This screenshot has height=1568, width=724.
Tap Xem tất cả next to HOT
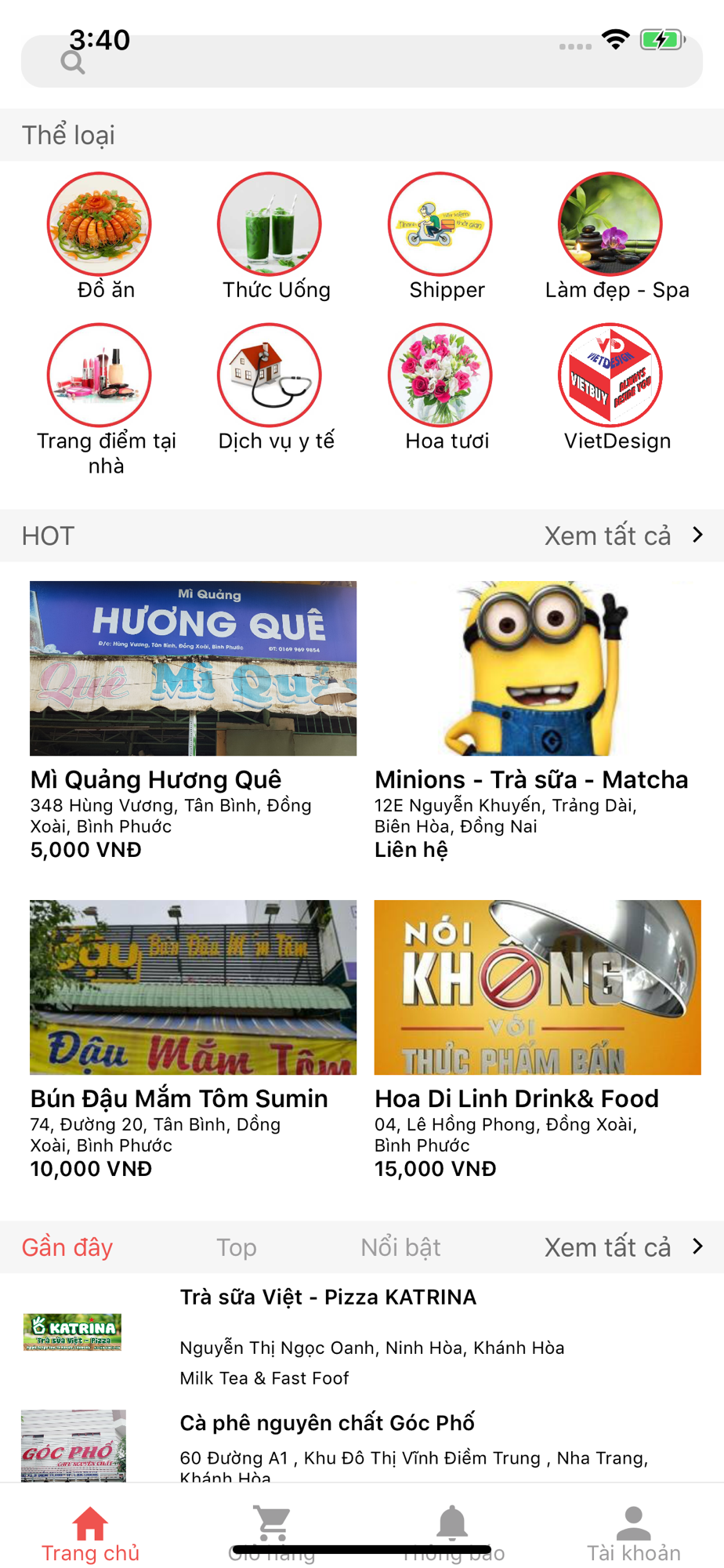point(623,535)
